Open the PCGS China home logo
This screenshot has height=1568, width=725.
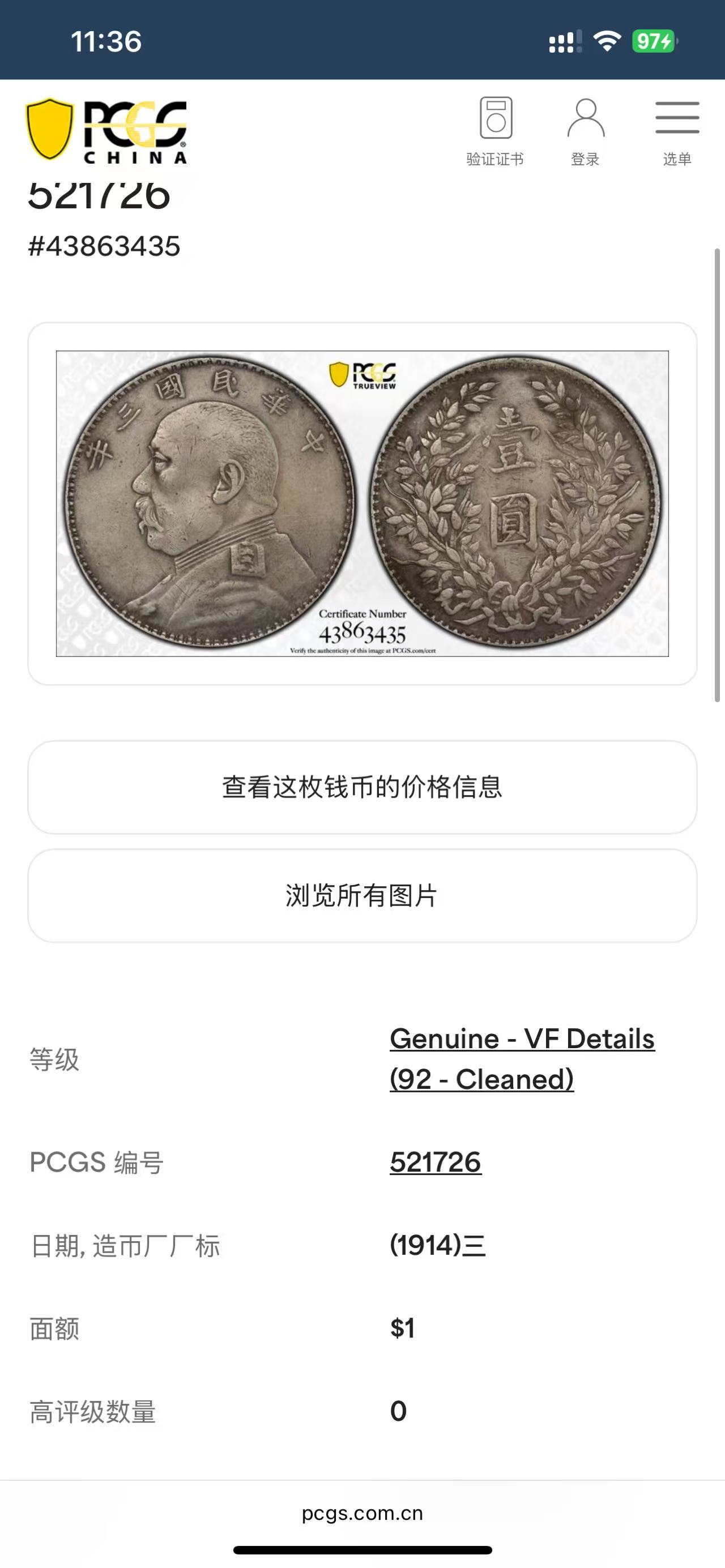[106, 131]
